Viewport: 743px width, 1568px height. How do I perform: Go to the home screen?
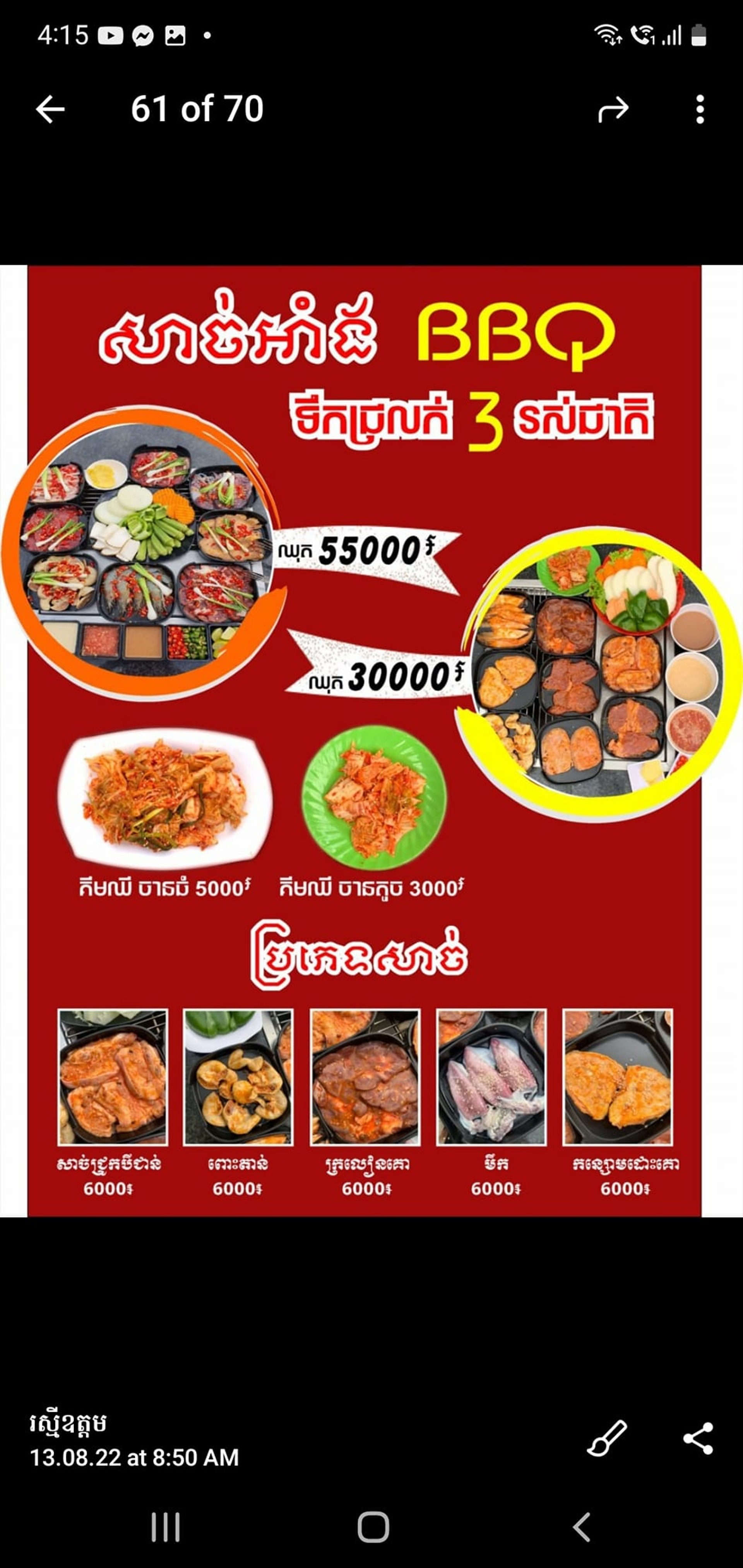click(x=373, y=1527)
